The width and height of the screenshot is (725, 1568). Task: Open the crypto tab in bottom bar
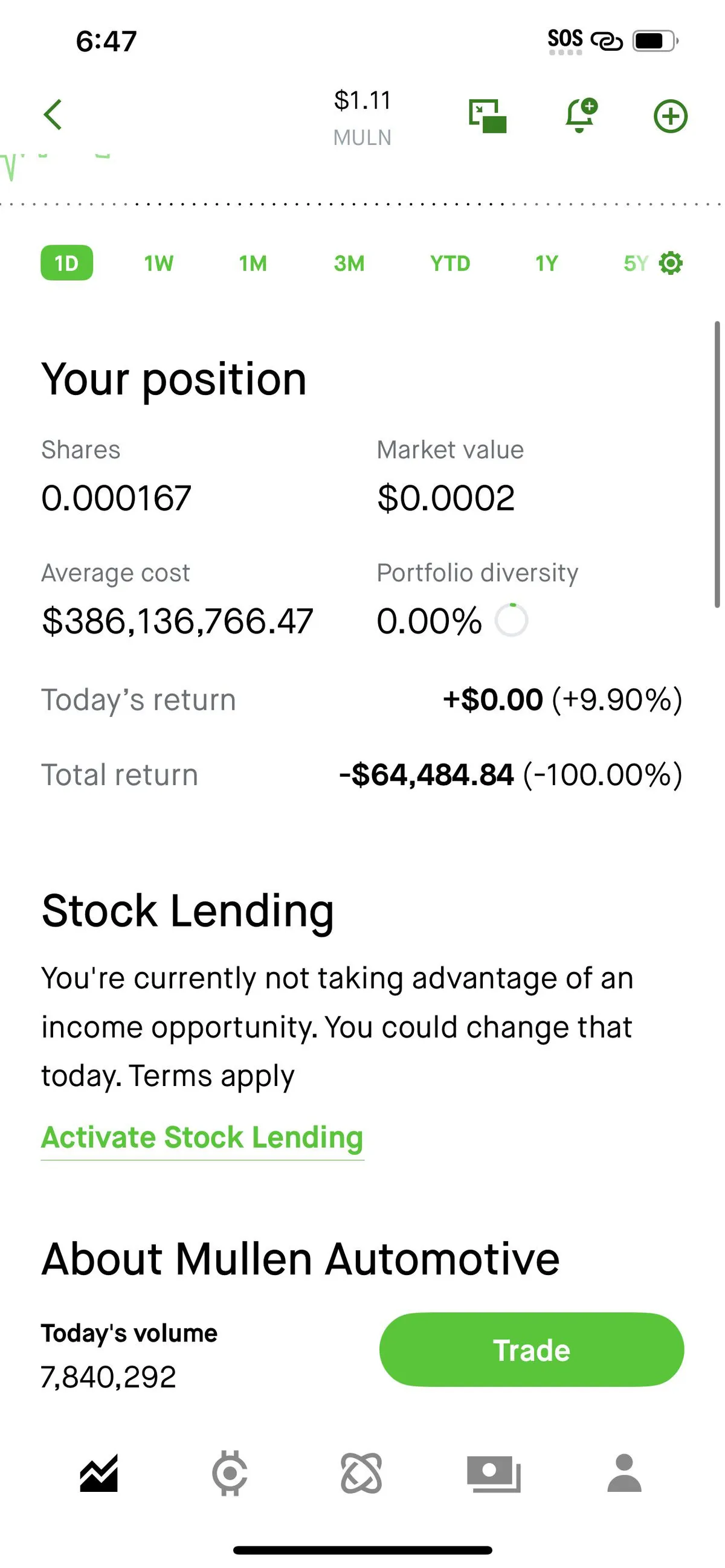230,1474
